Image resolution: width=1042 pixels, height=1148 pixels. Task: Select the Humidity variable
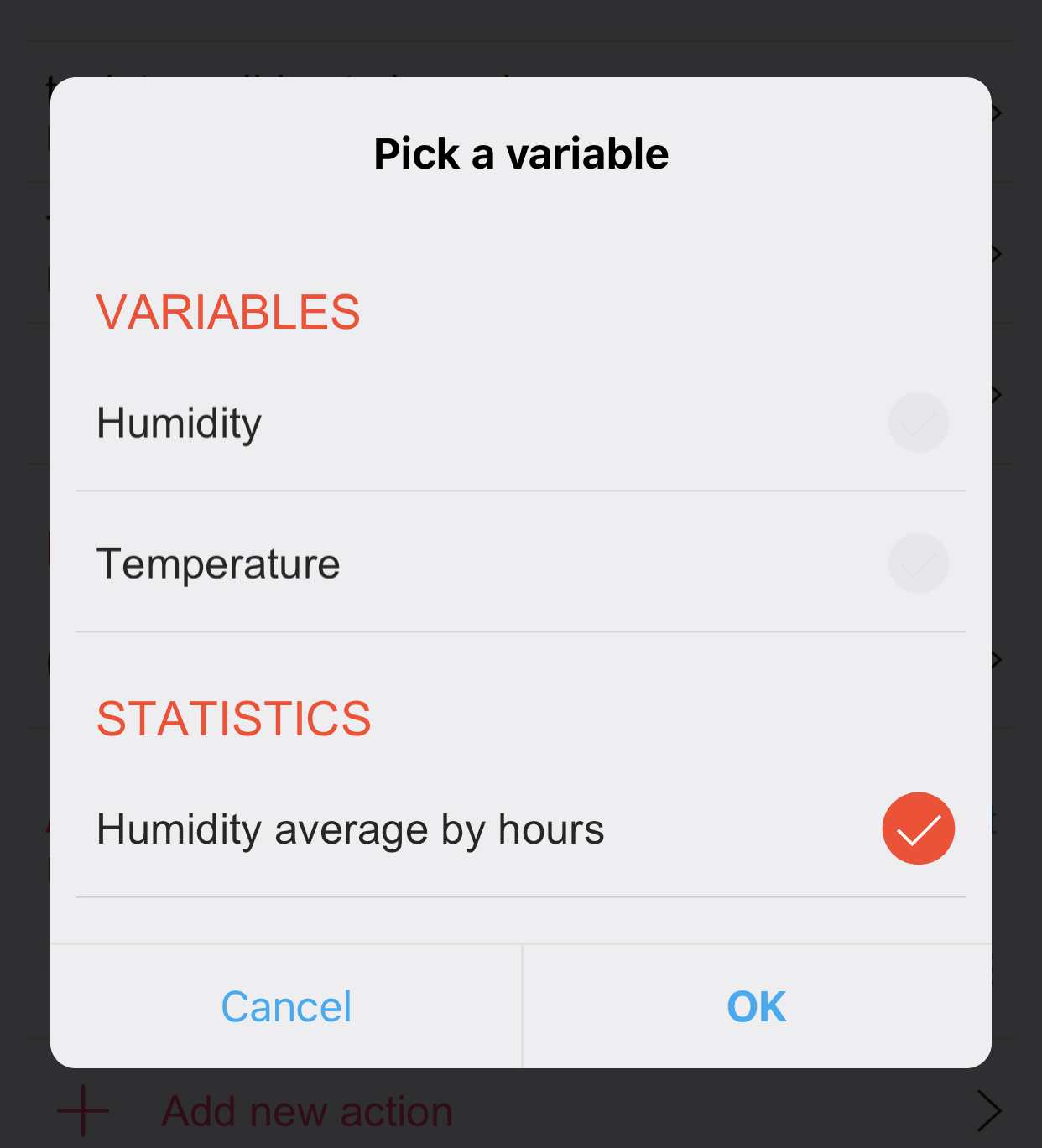(x=918, y=423)
